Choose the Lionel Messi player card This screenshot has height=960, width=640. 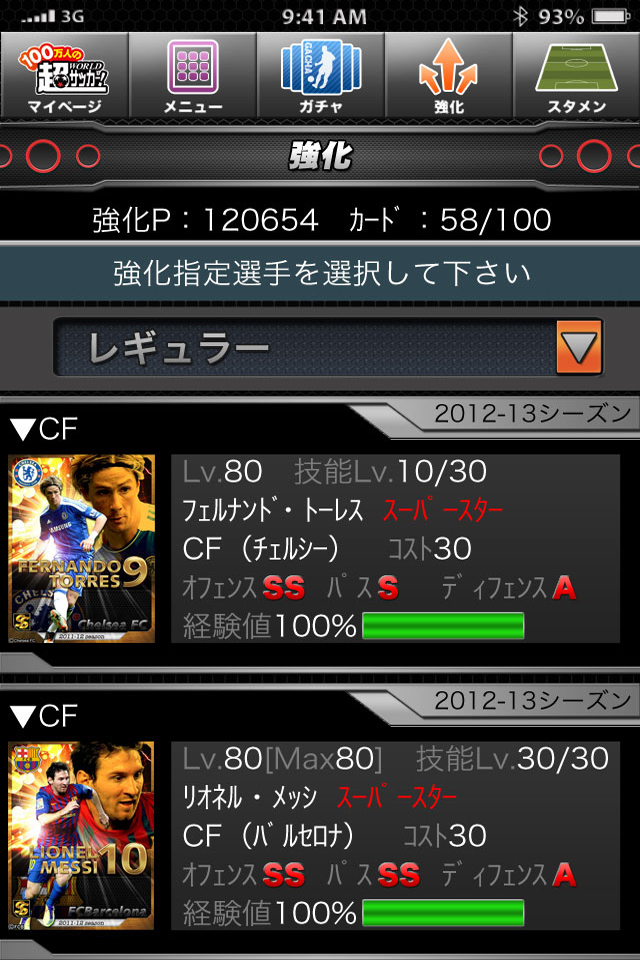point(82,835)
